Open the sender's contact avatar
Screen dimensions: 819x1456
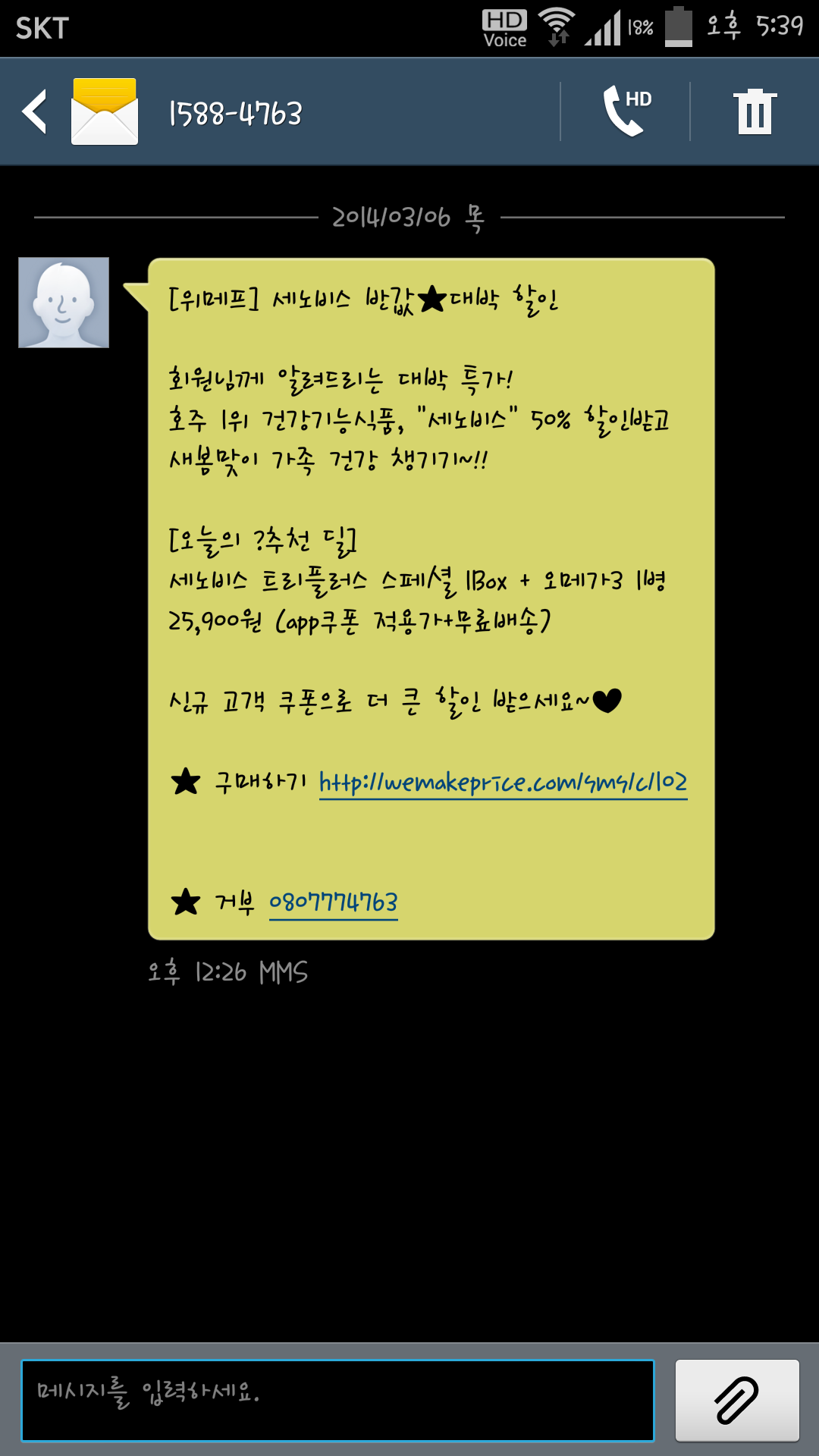click(x=64, y=303)
